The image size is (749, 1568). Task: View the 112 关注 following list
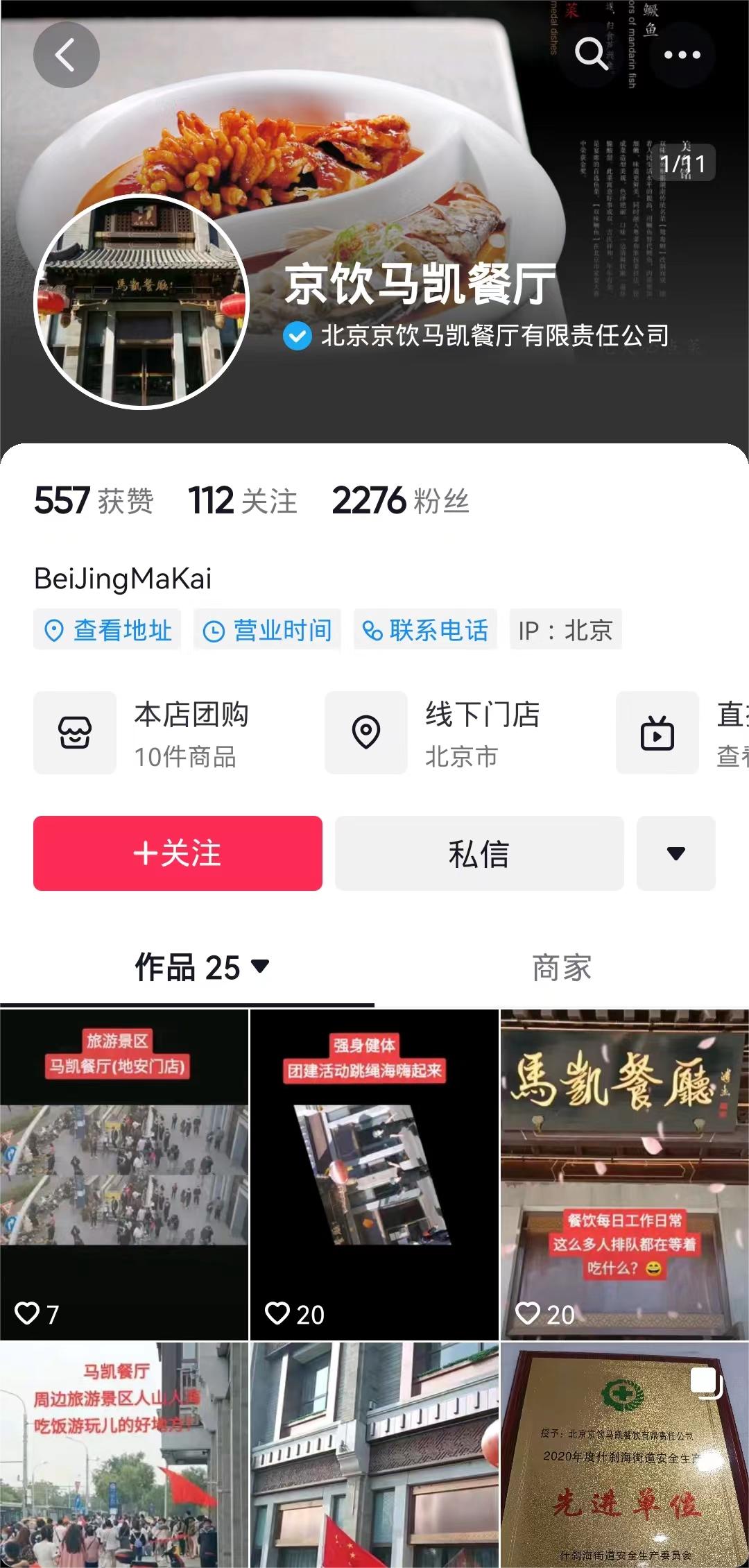[x=243, y=501]
